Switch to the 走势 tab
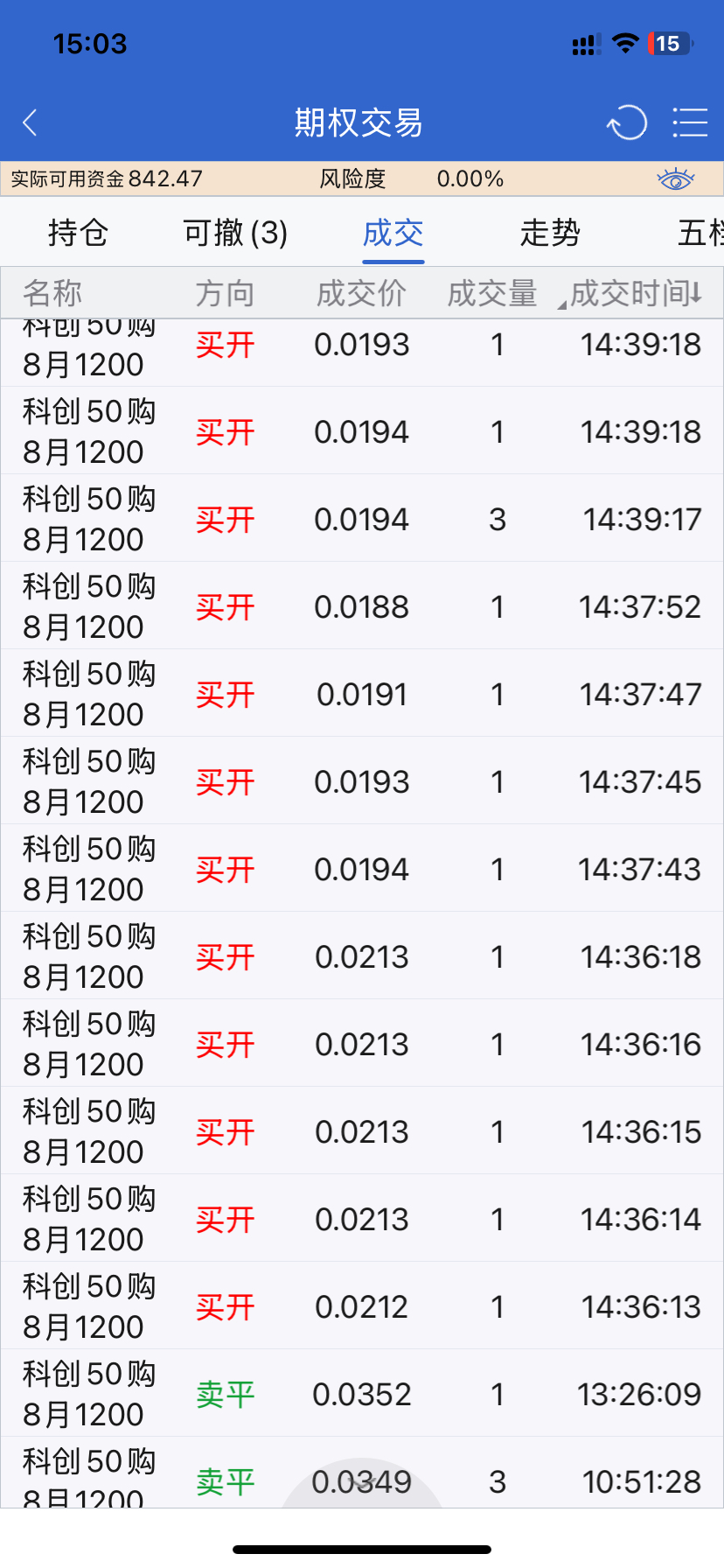This screenshot has height=1568, width=724. pos(550,233)
